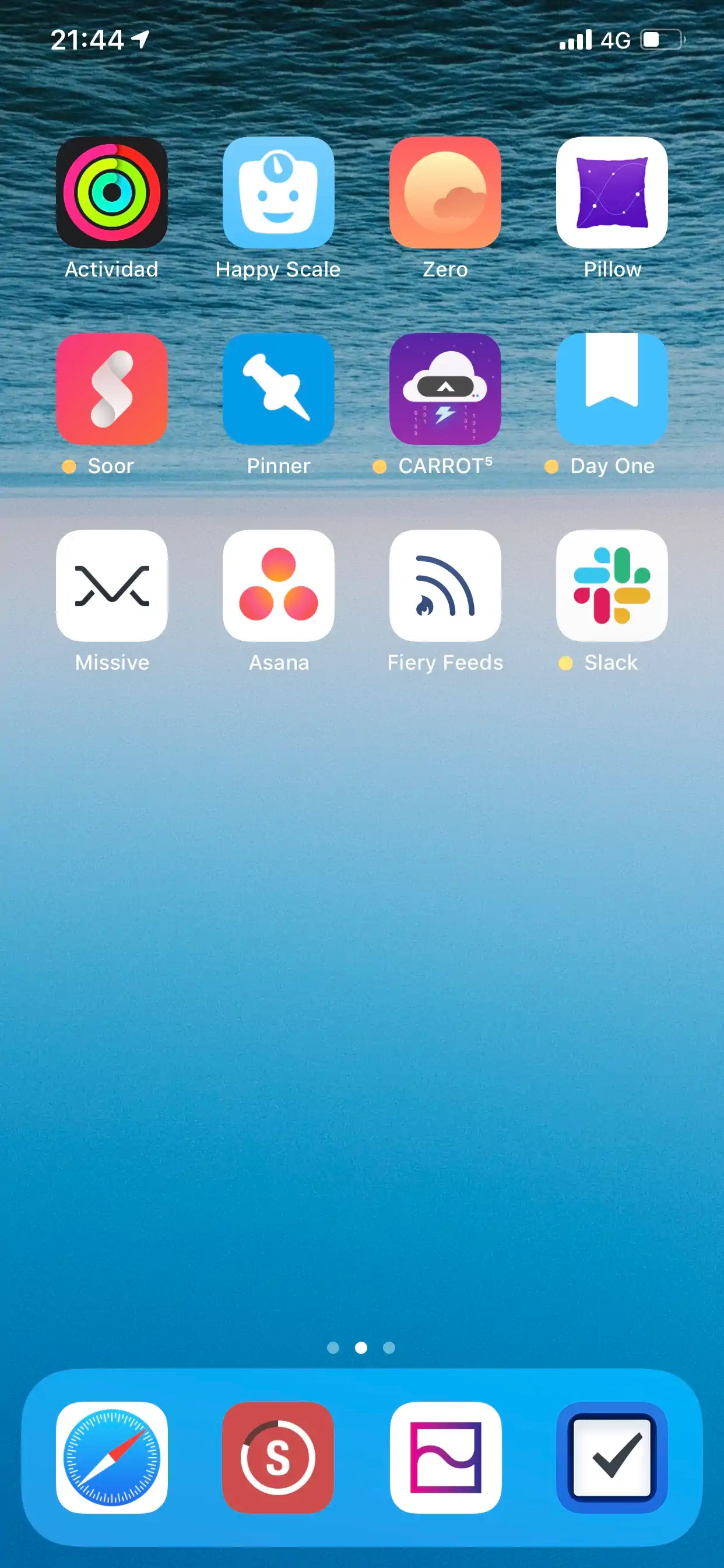Launch Happy Scale

pyautogui.click(x=278, y=192)
